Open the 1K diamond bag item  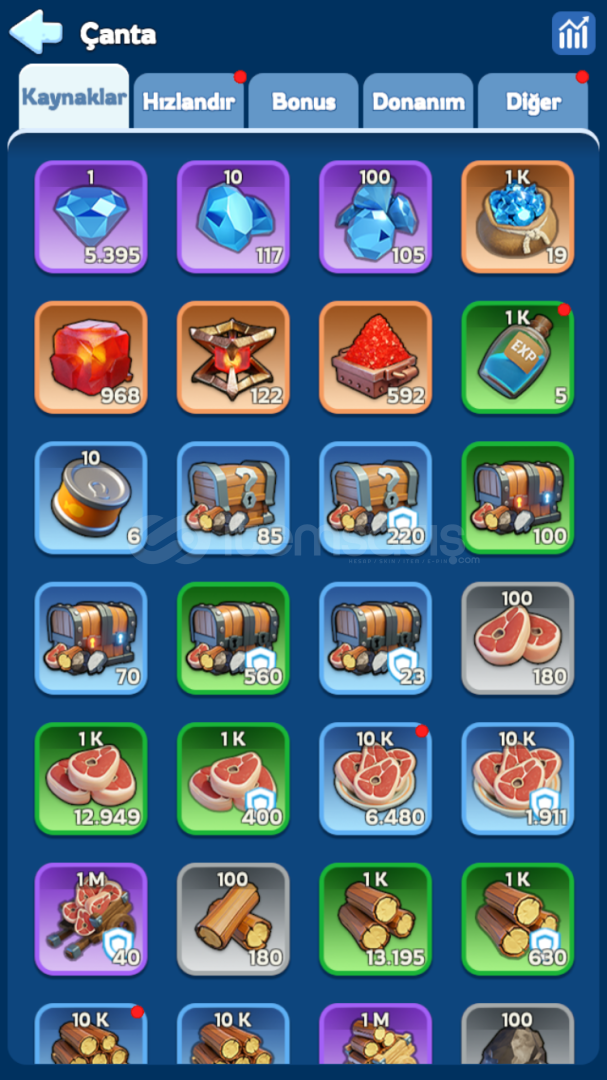tap(517, 217)
